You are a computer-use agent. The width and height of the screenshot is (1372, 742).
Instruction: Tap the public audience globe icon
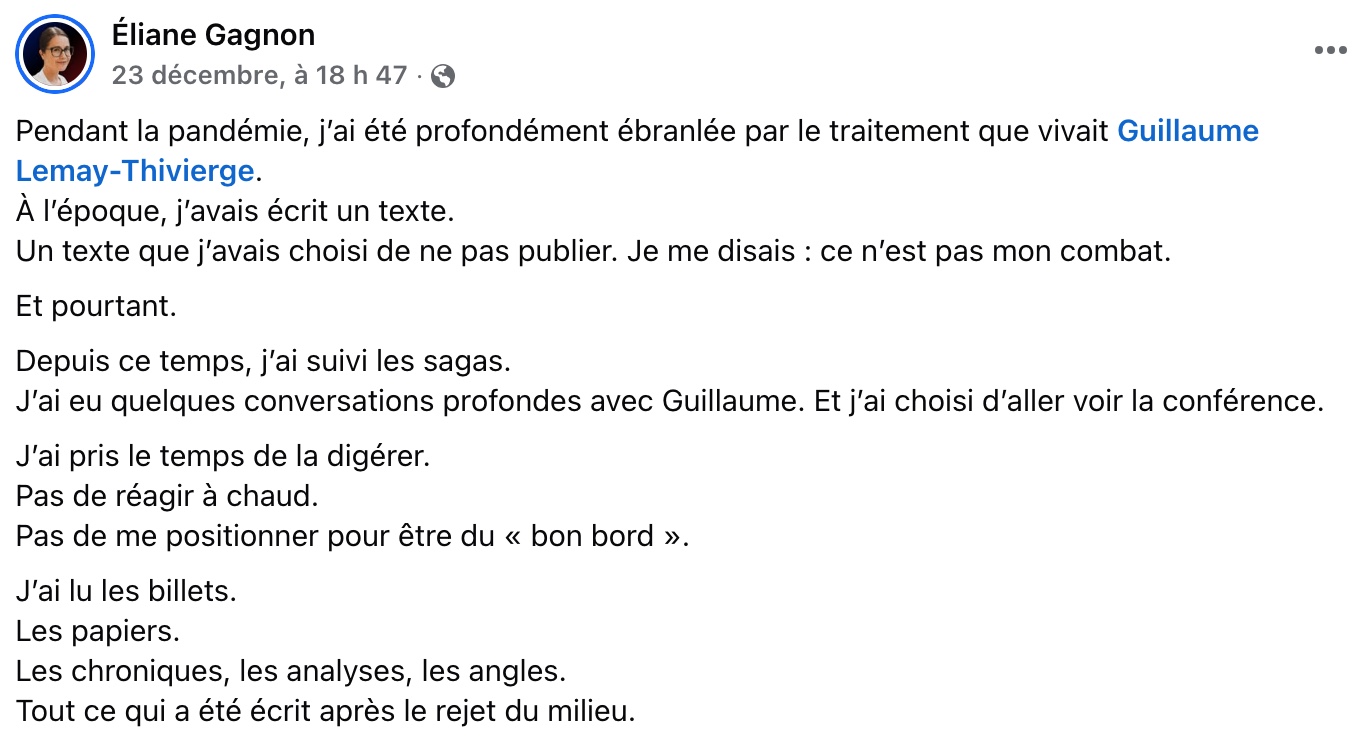443,76
